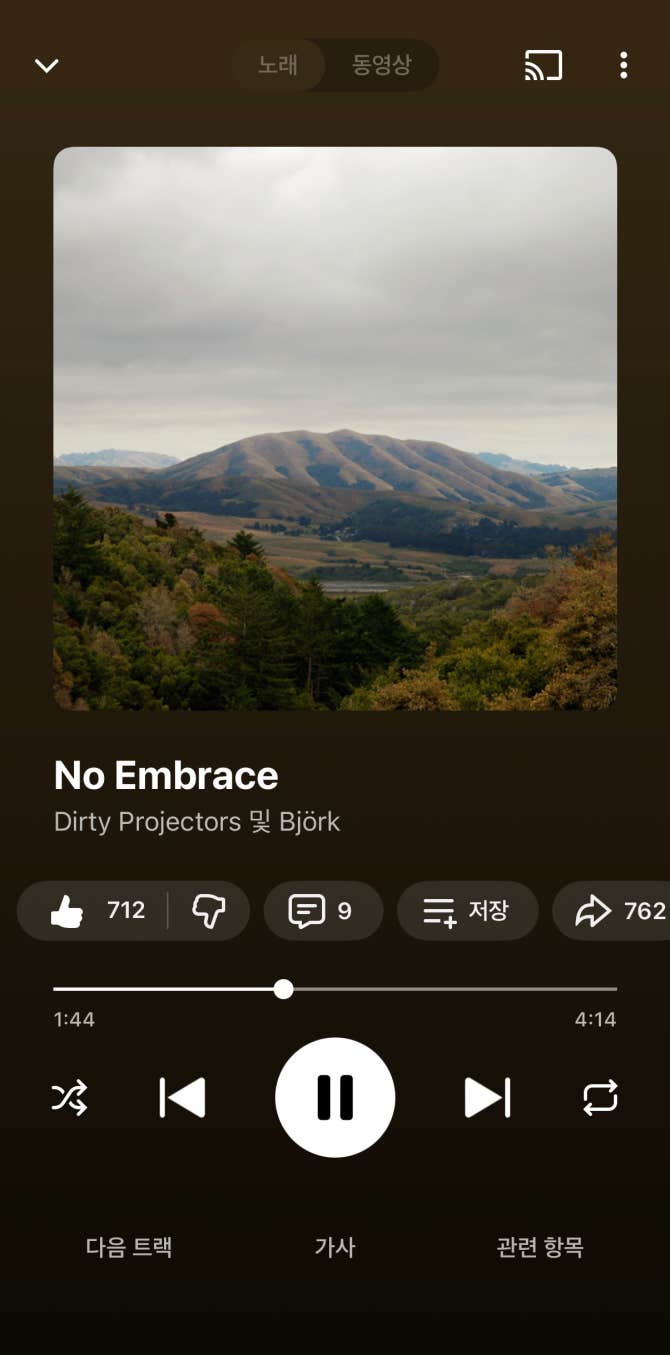Cast playback to another device
This screenshot has height=1355, width=670.
pyautogui.click(x=543, y=66)
